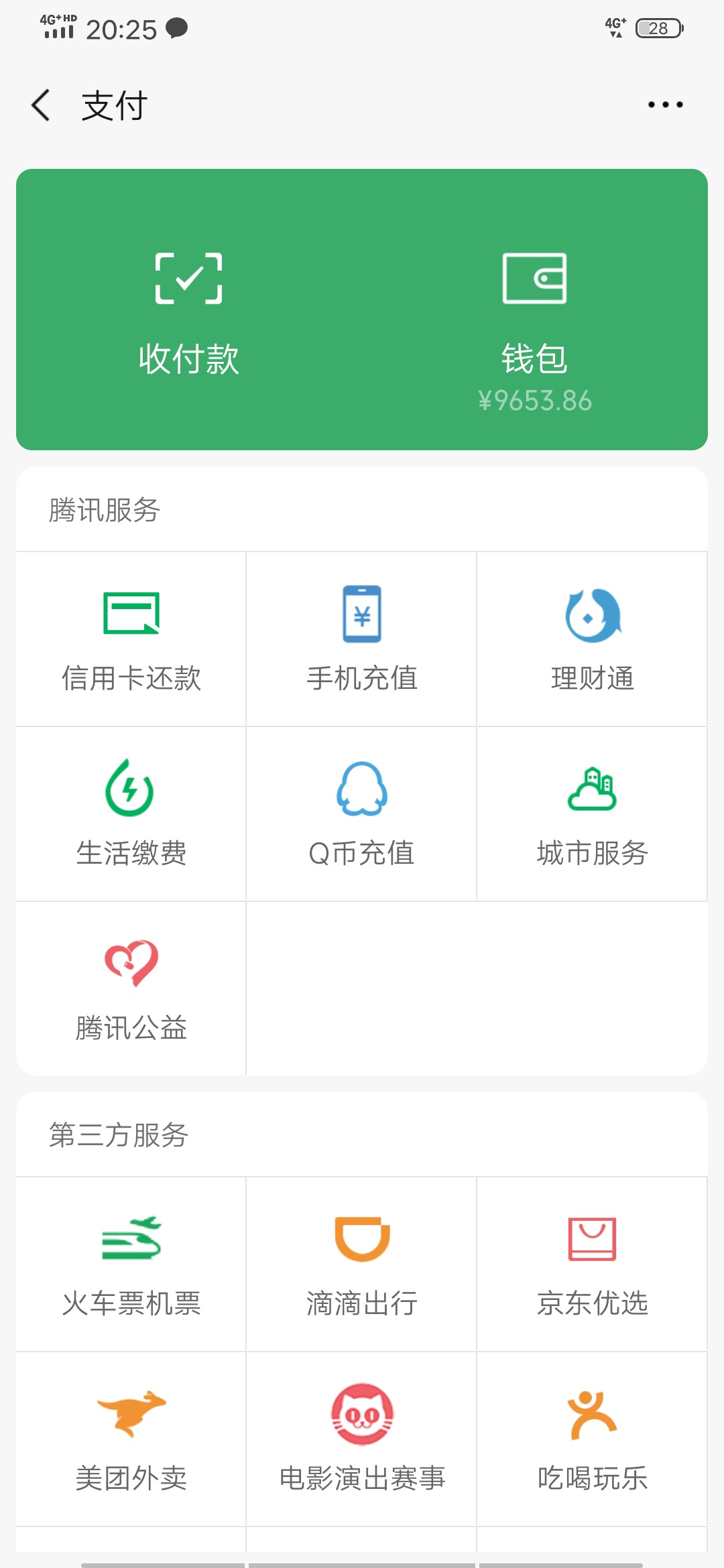Viewport: 724px width, 1568px height.
Task: Open 滴滴出行 ride hailing
Action: click(x=361, y=1264)
